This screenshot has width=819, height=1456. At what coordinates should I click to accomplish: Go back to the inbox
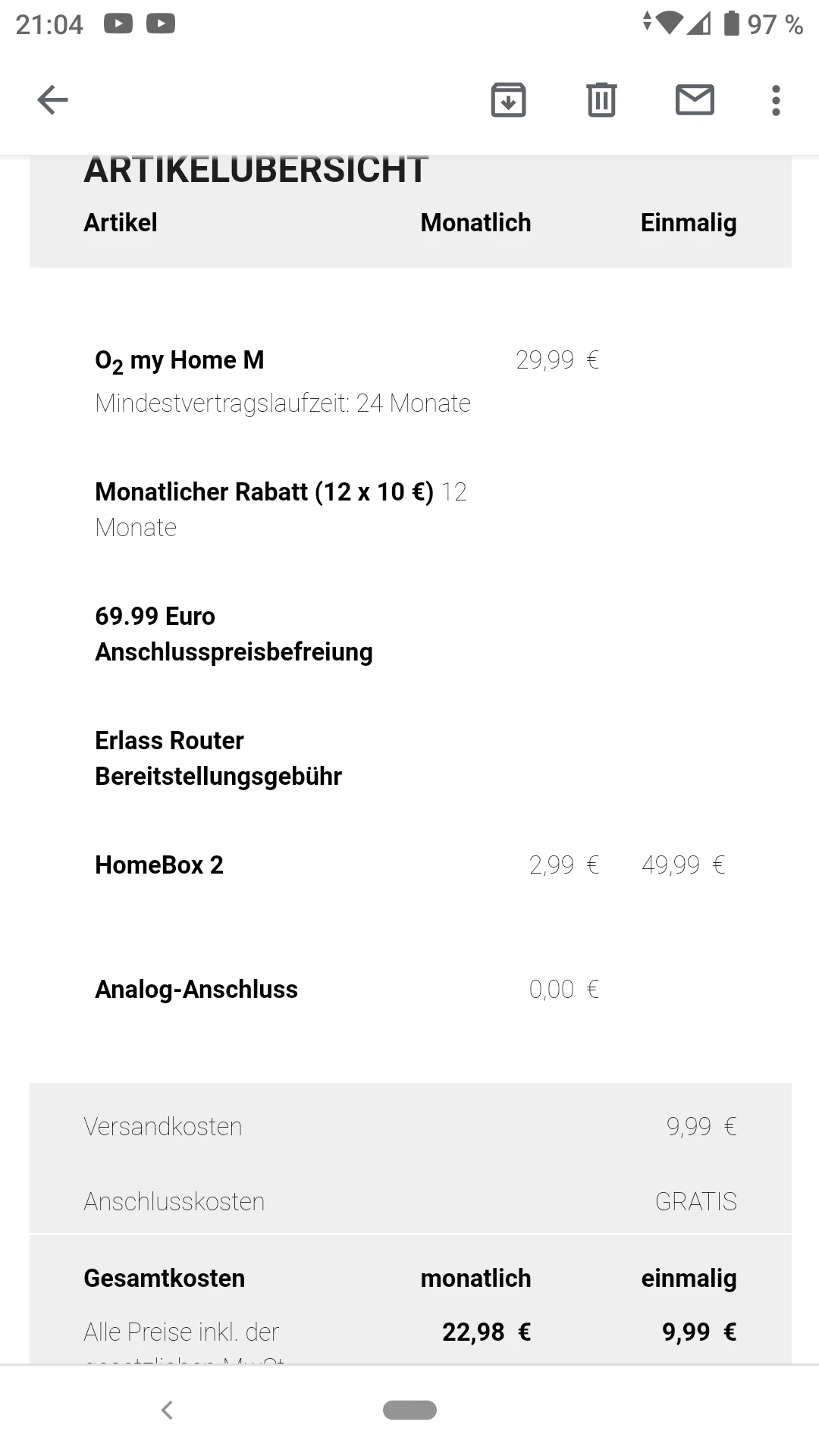coord(52,99)
